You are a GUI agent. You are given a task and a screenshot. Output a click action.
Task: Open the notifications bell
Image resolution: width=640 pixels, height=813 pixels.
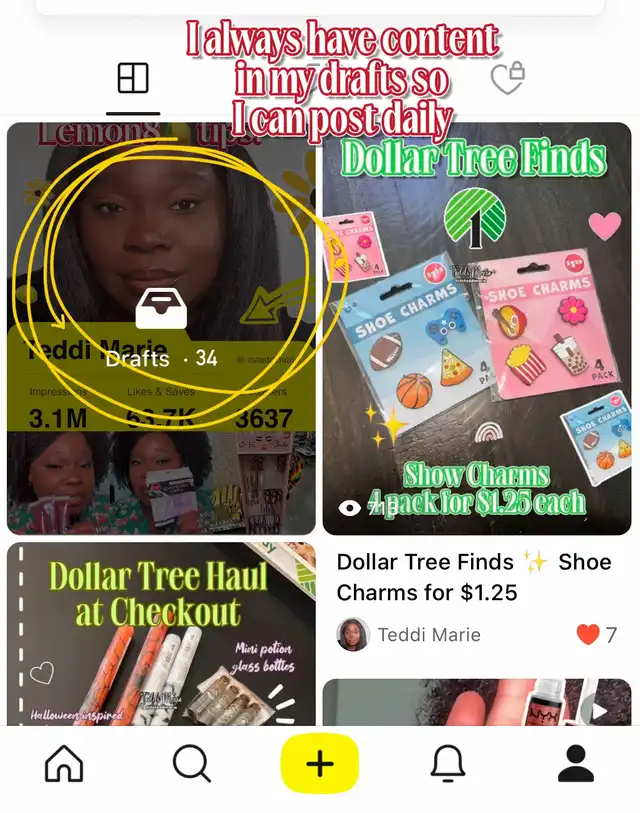click(448, 765)
